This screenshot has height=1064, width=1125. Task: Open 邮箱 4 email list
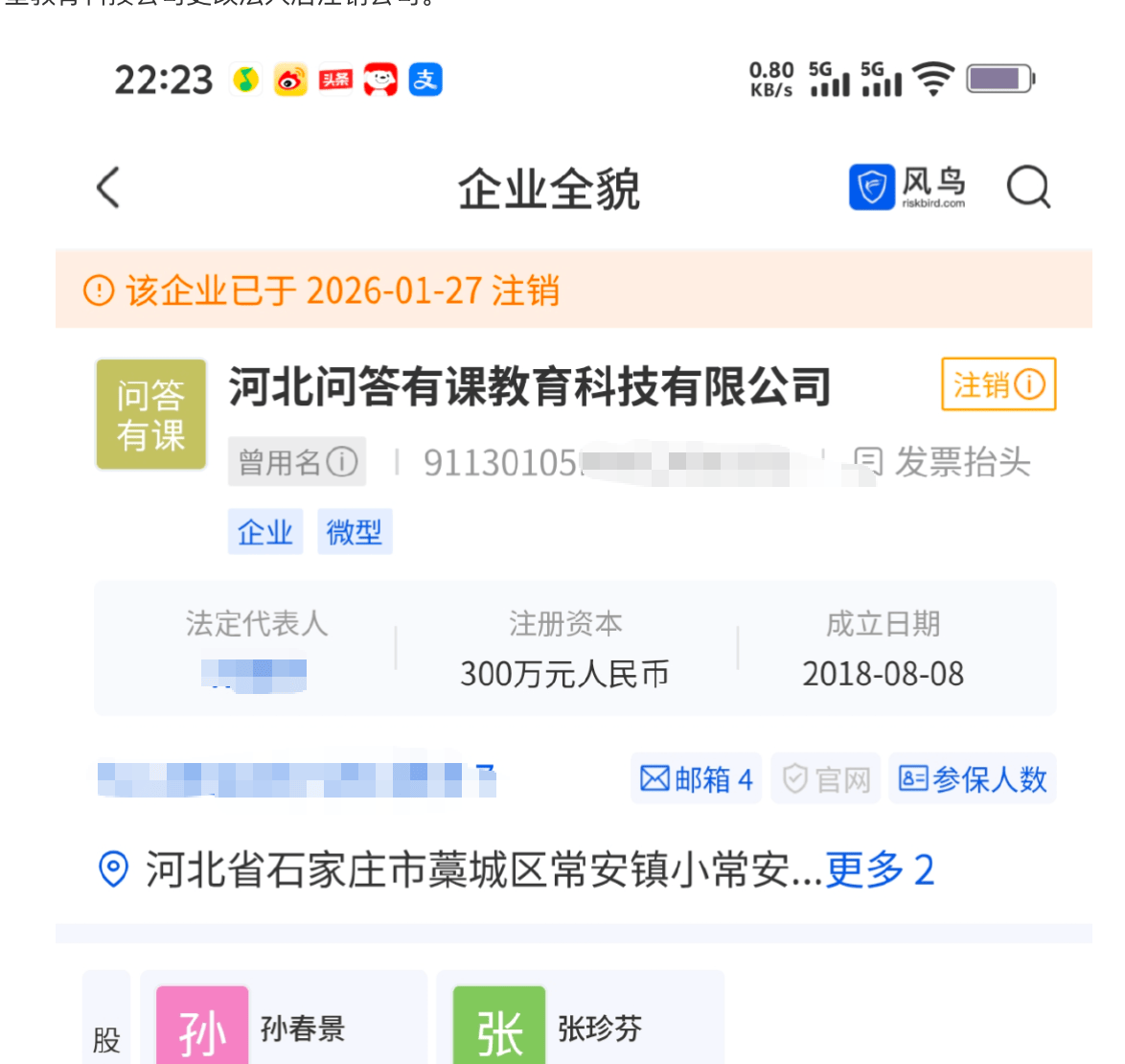click(x=696, y=779)
